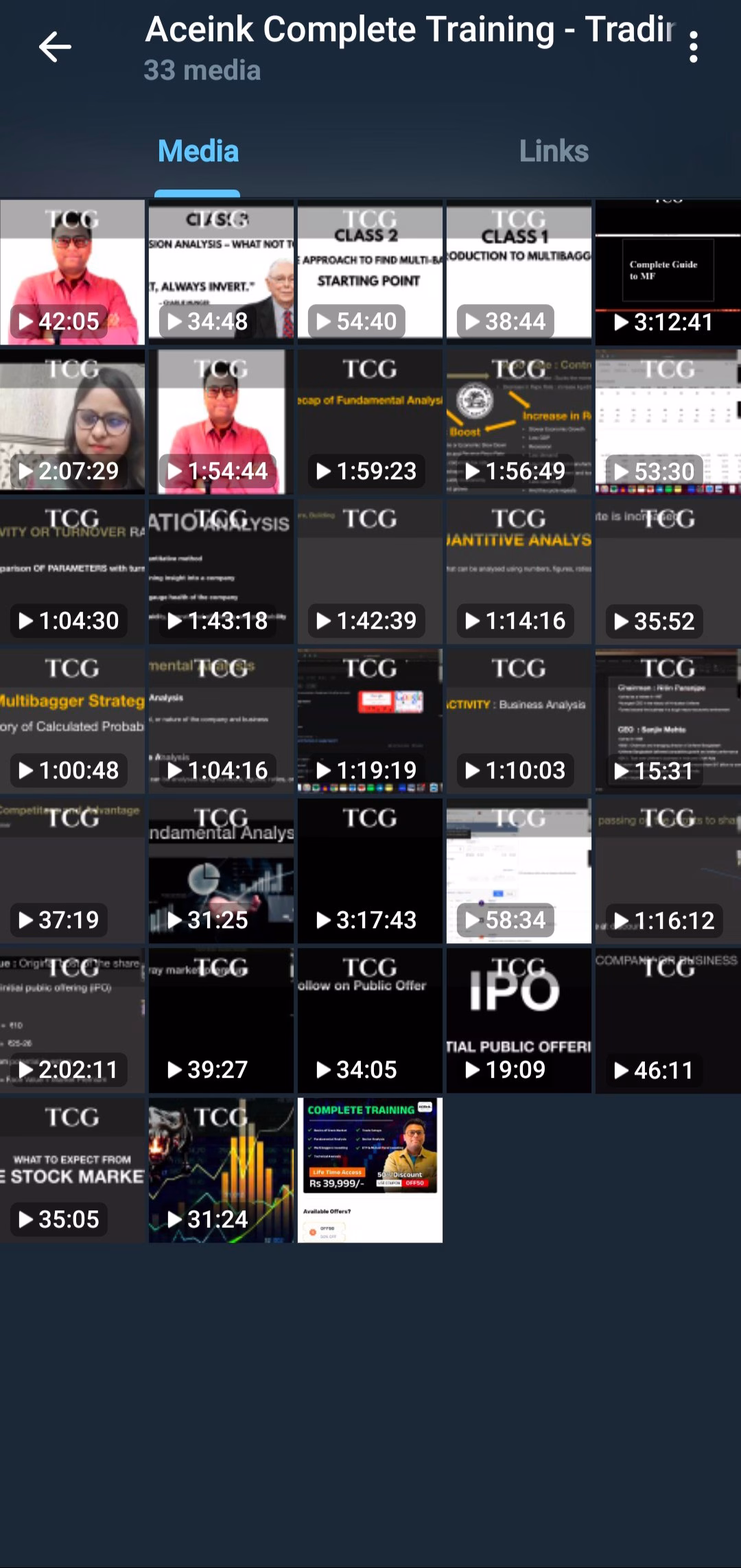Play the 3:12:41 Complete Guide to MF video

click(x=668, y=272)
